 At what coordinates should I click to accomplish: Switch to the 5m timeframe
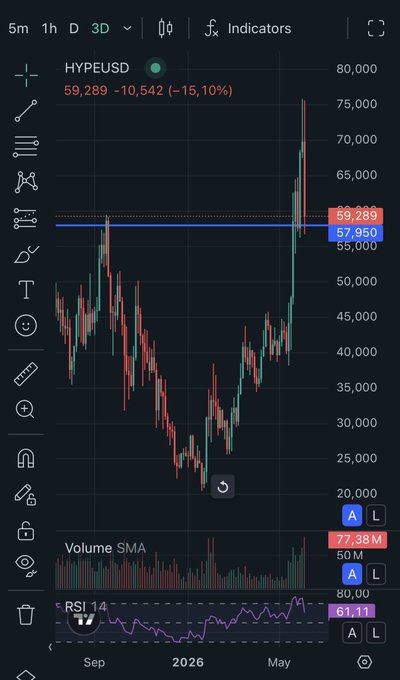coord(18,29)
